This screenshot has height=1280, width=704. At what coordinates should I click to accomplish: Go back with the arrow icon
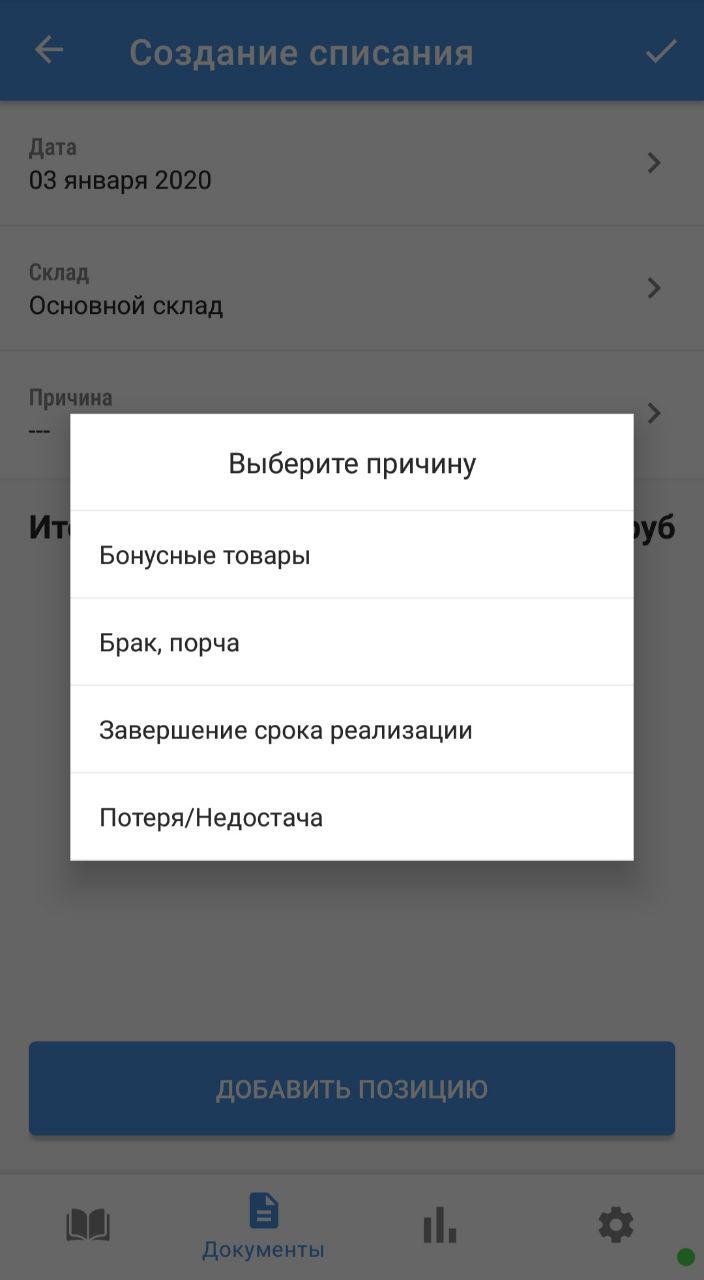pyautogui.click(x=49, y=51)
